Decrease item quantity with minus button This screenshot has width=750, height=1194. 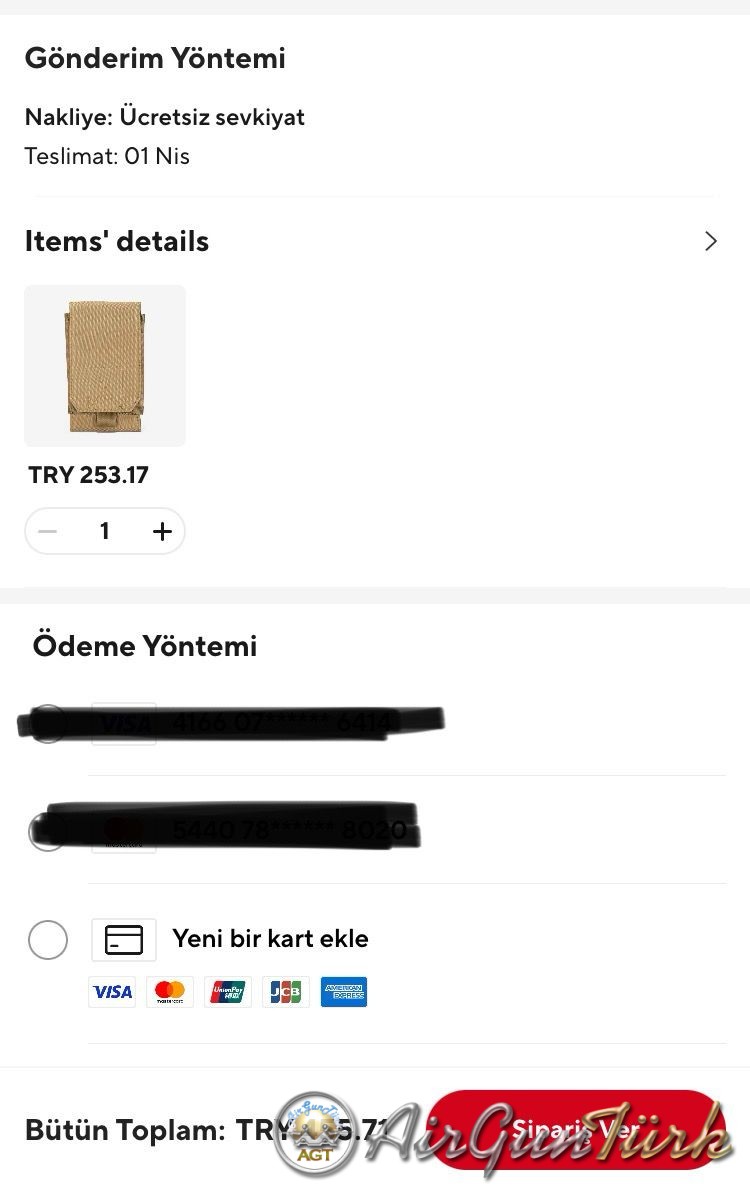48,531
